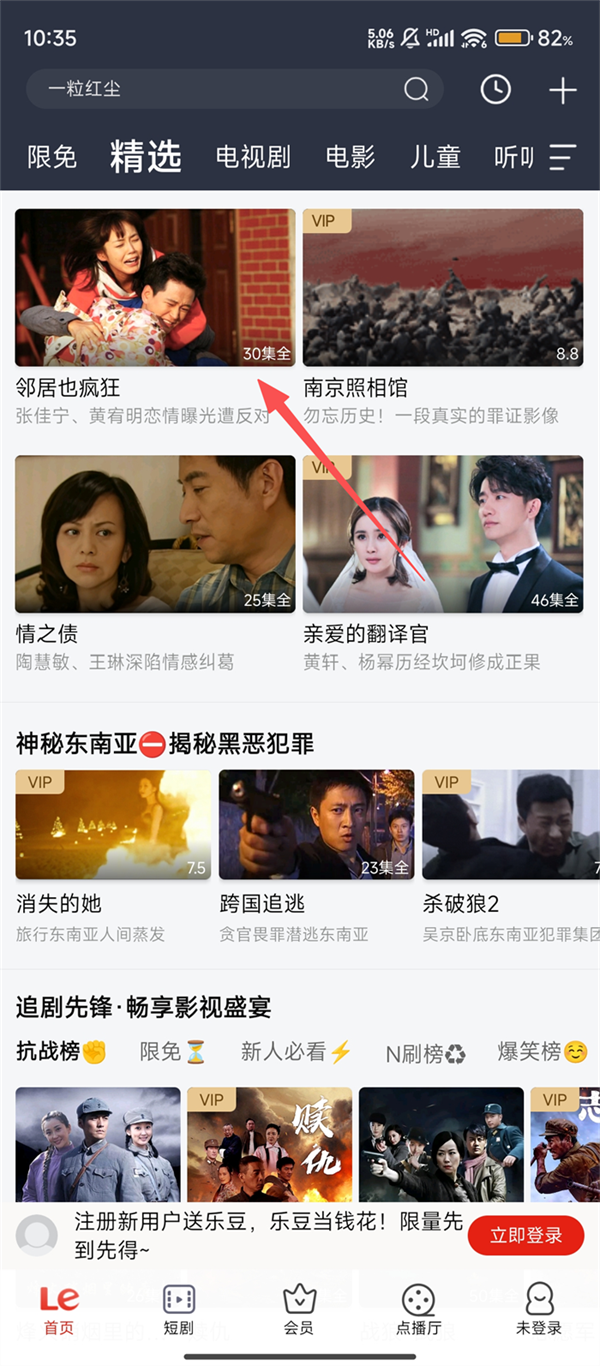Open the film 南京照相馆

click(x=443, y=288)
